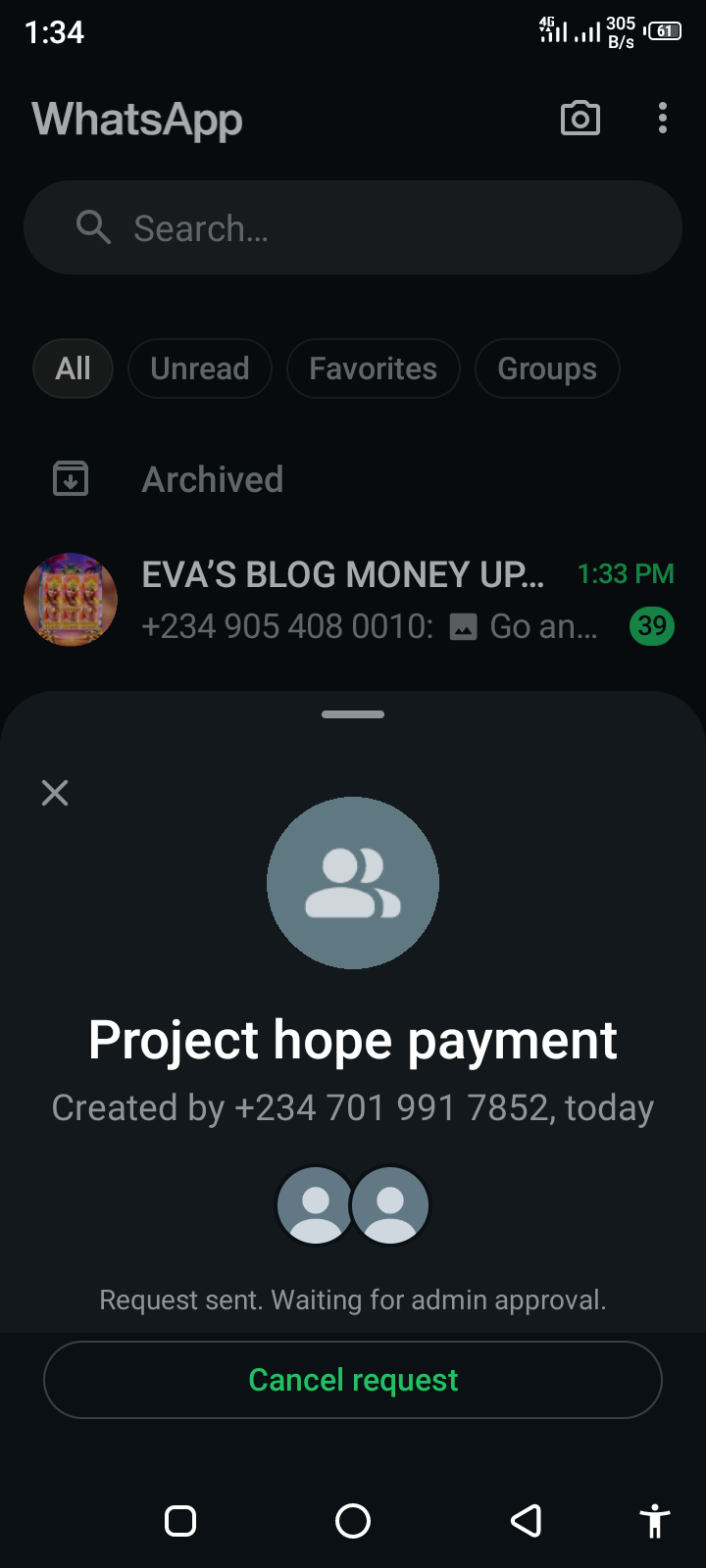Select the All chats filter

pyautogui.click(x=73, y=368)
